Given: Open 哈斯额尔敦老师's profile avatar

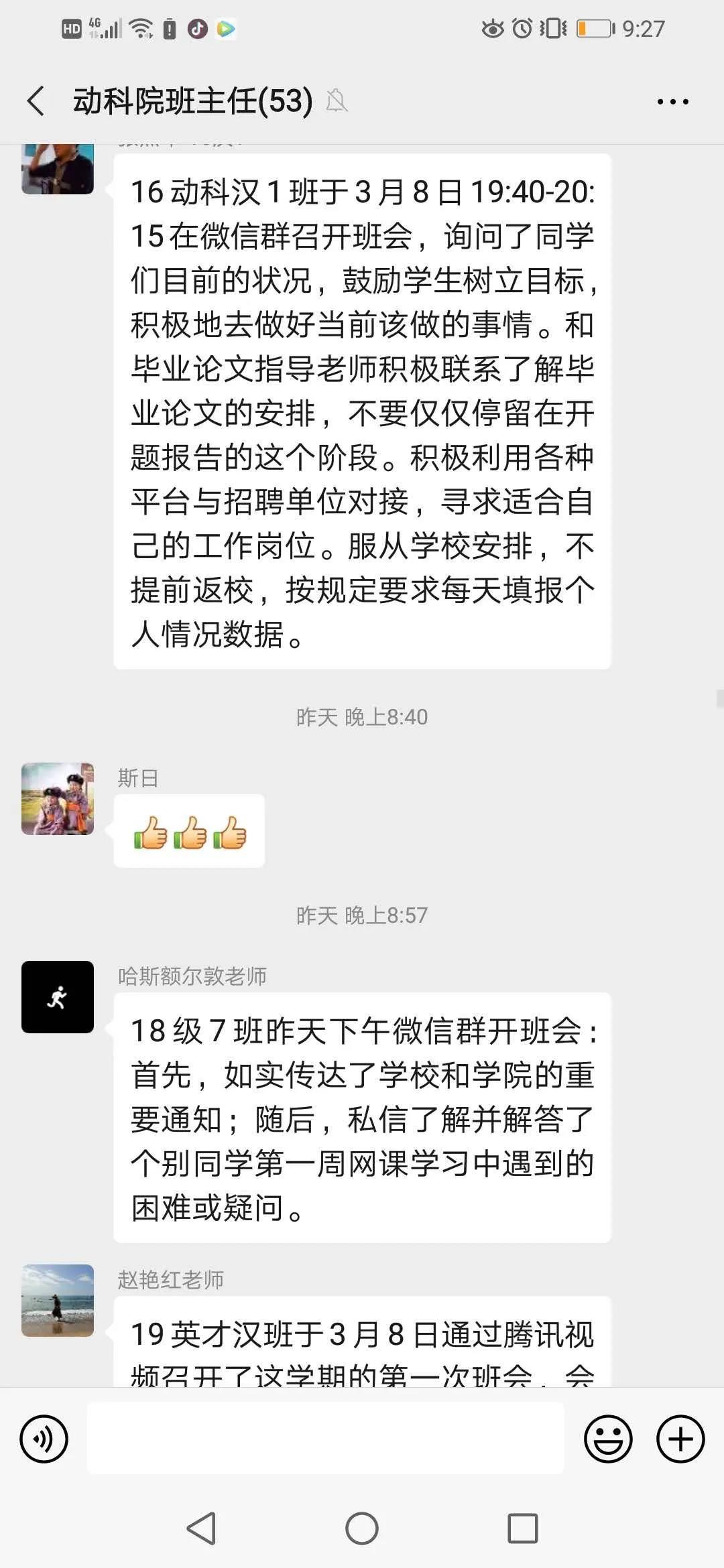Looking at the screenshot, I should (x=58, y=997).
